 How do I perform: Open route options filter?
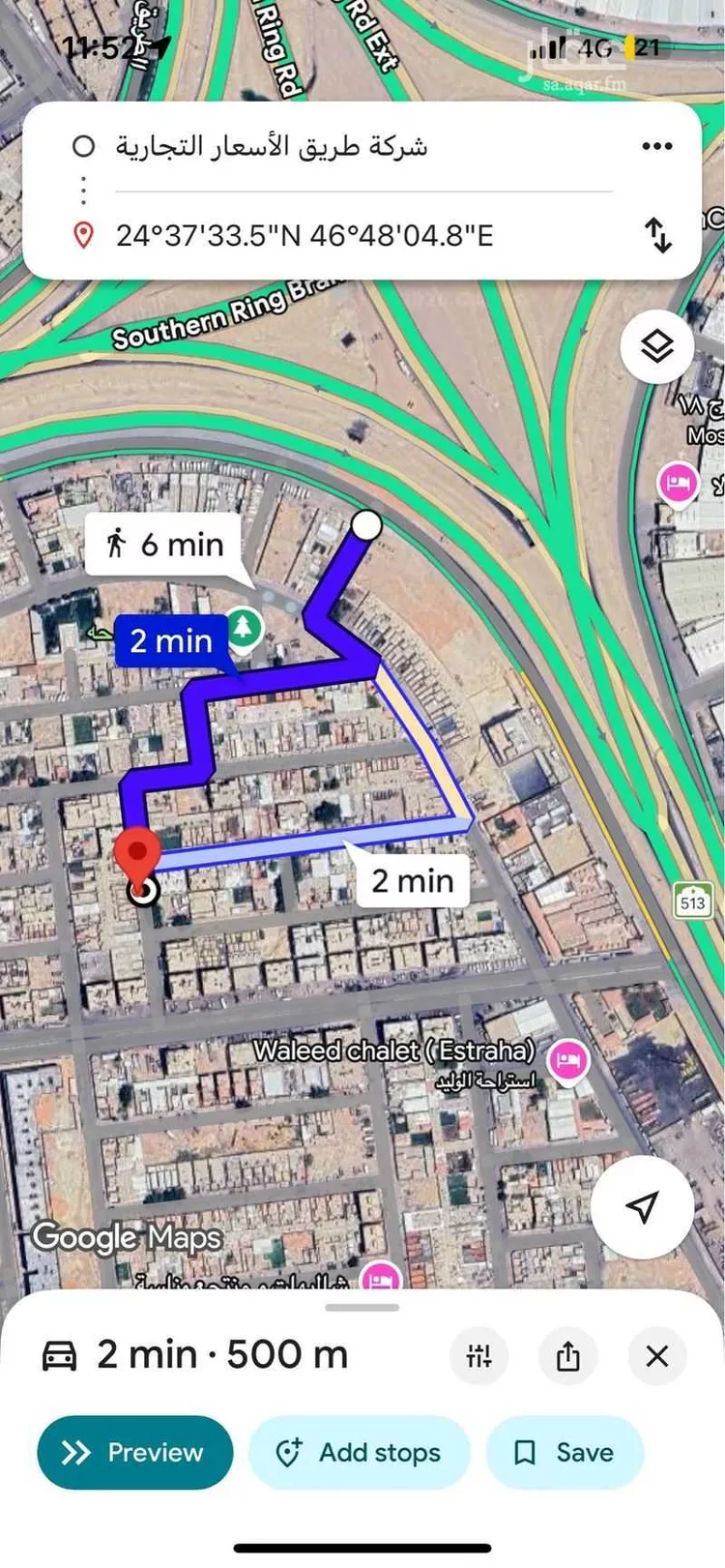479,1355
